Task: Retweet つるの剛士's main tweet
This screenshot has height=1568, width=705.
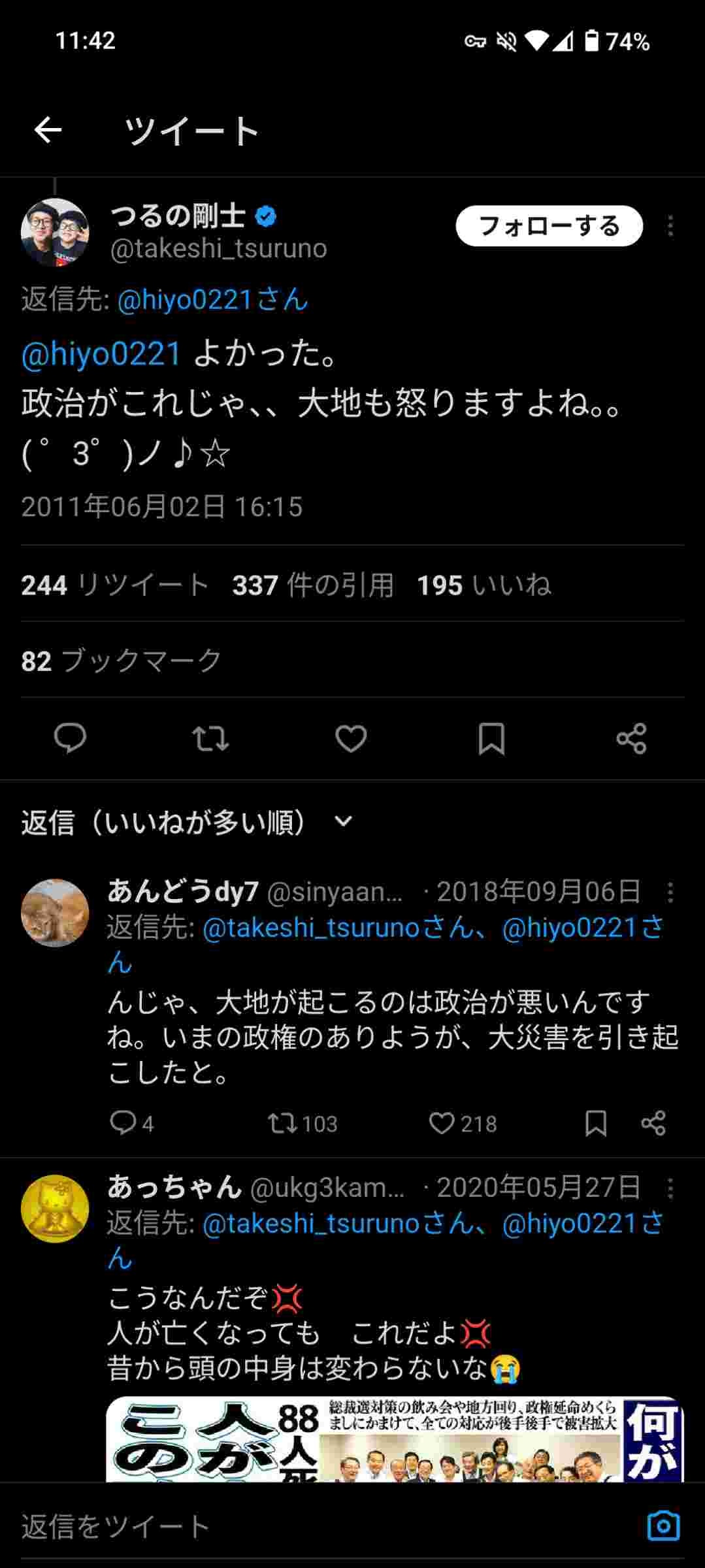Action: tap(210, 738)
